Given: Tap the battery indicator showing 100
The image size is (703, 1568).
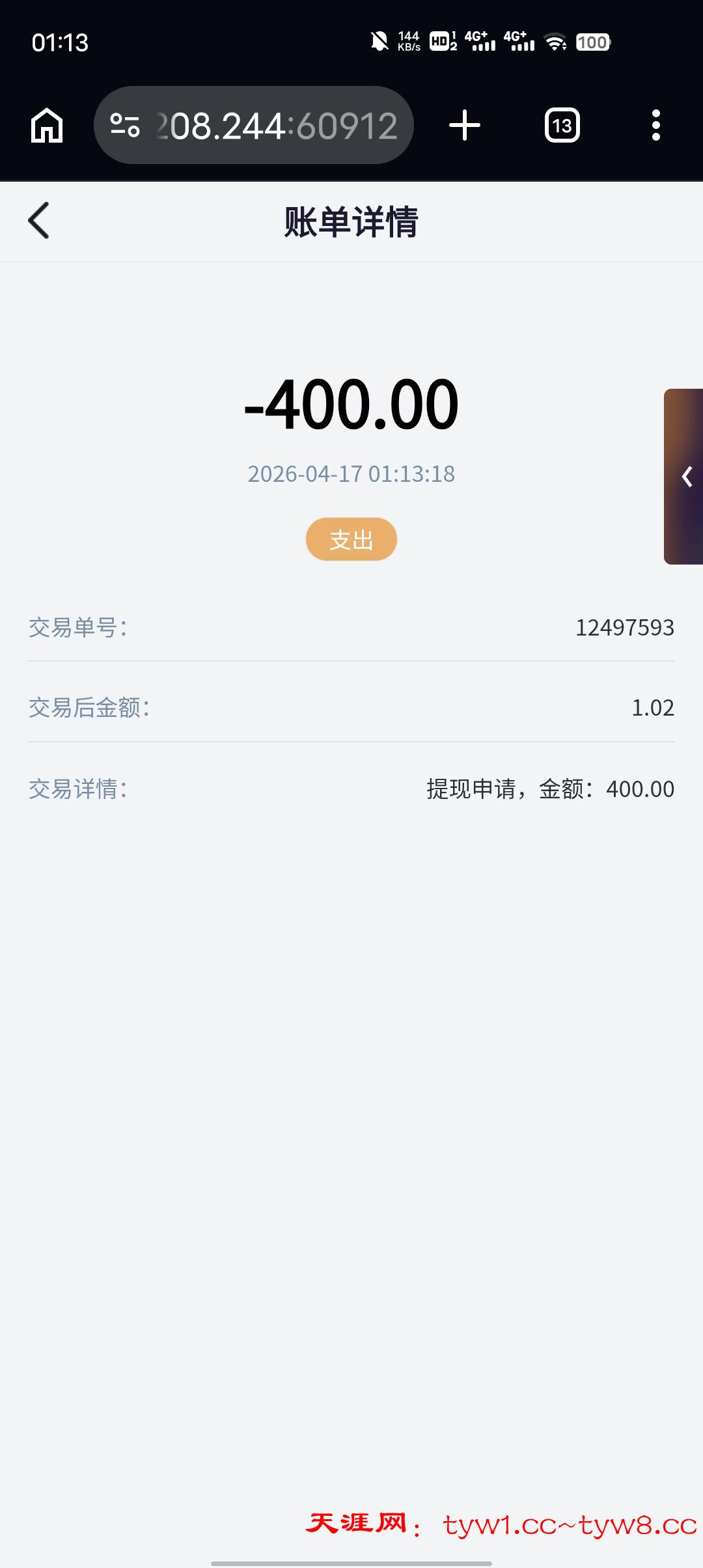Looking at the screenshot, I should tap(593, 42).
